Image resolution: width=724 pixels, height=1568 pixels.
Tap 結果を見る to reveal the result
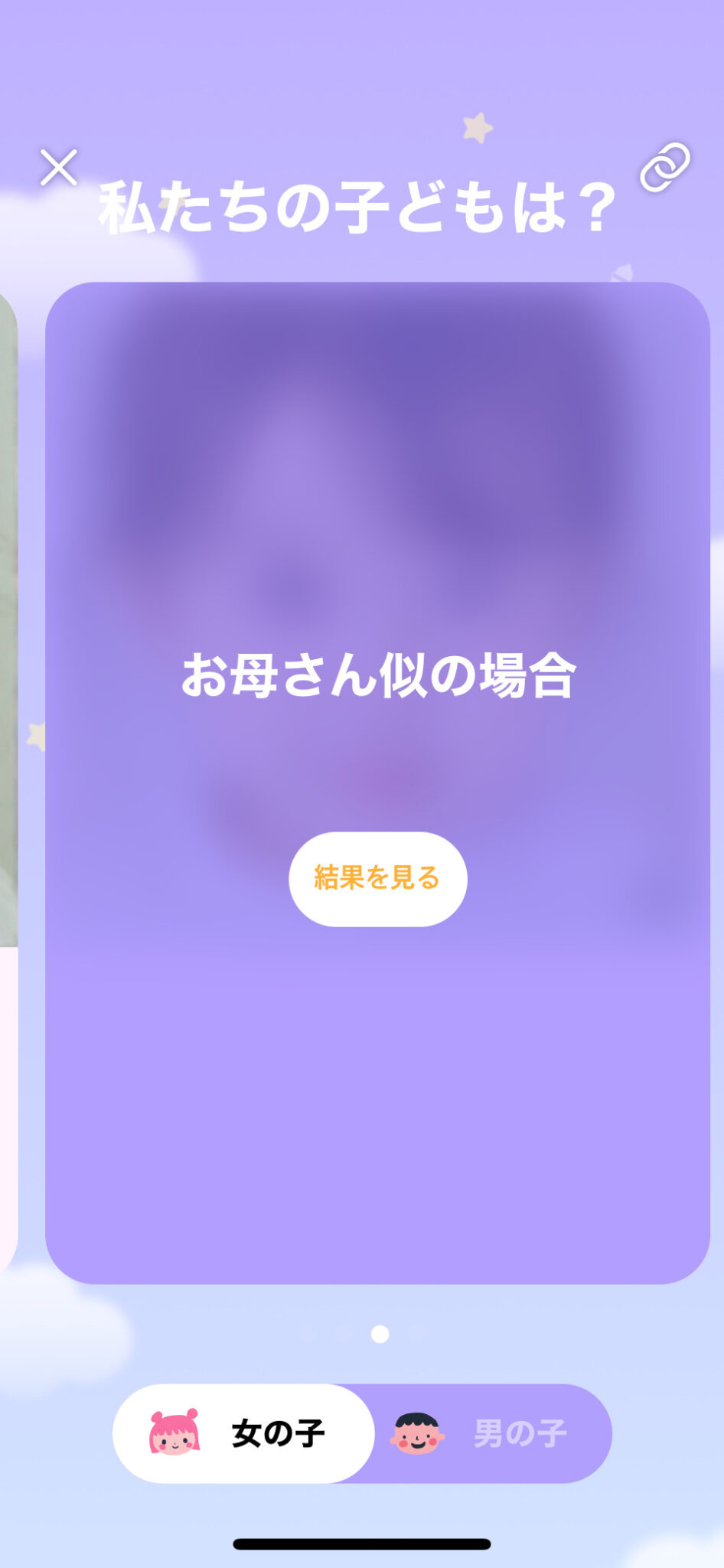click(x=377, y=879)
